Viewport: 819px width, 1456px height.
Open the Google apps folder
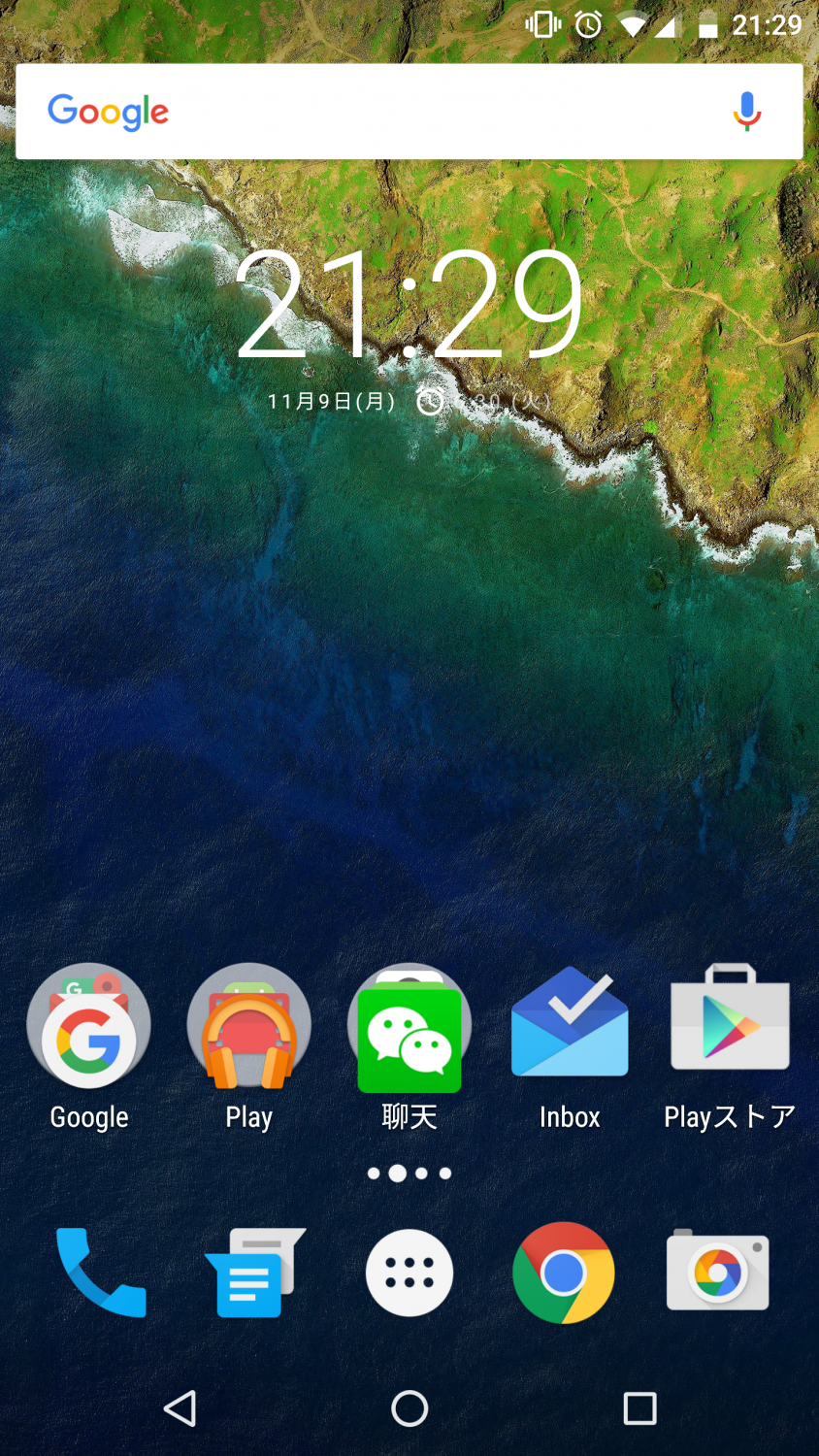click(x=89, y=1047)
